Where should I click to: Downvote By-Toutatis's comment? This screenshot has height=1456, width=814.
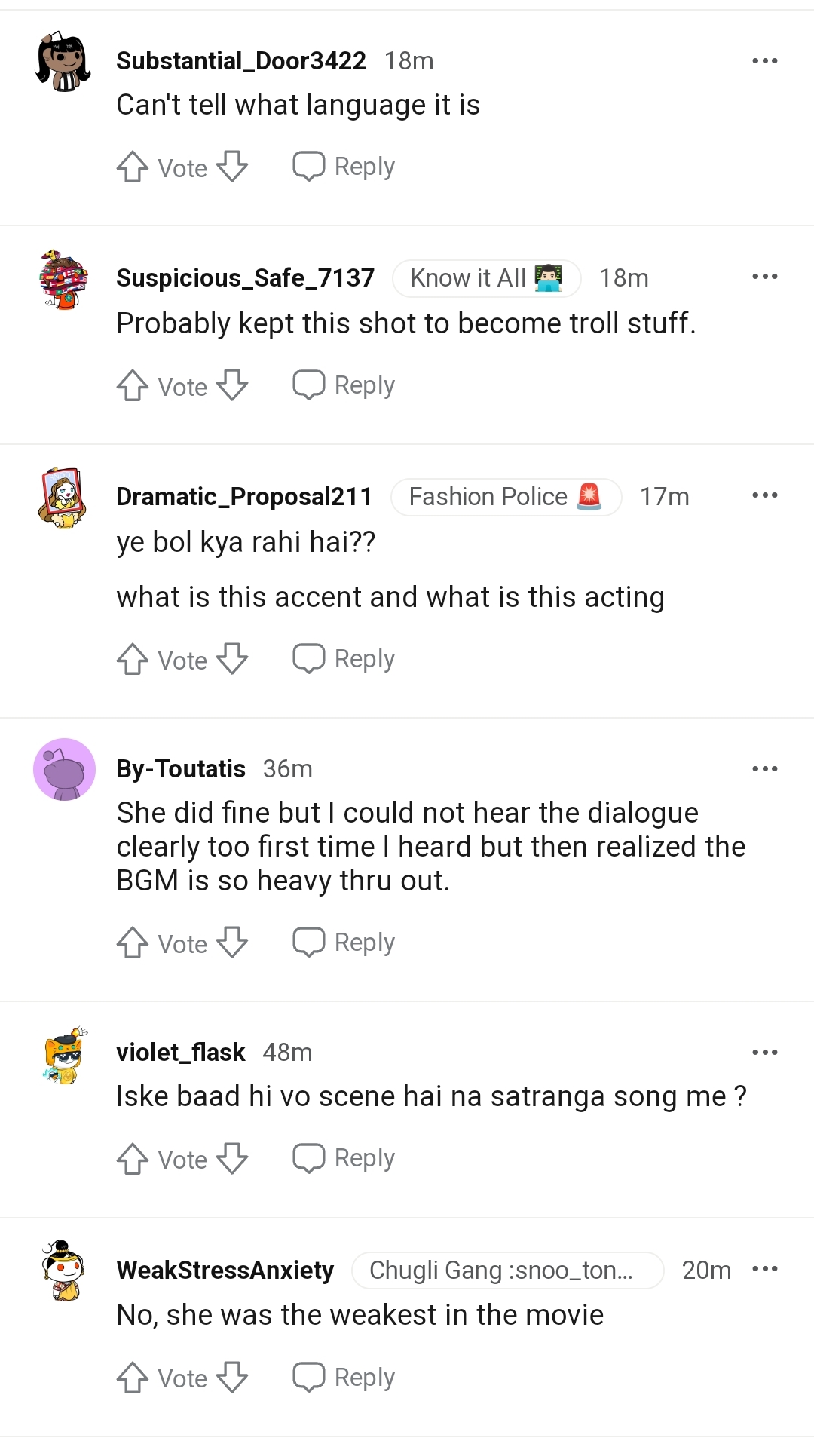233,943
